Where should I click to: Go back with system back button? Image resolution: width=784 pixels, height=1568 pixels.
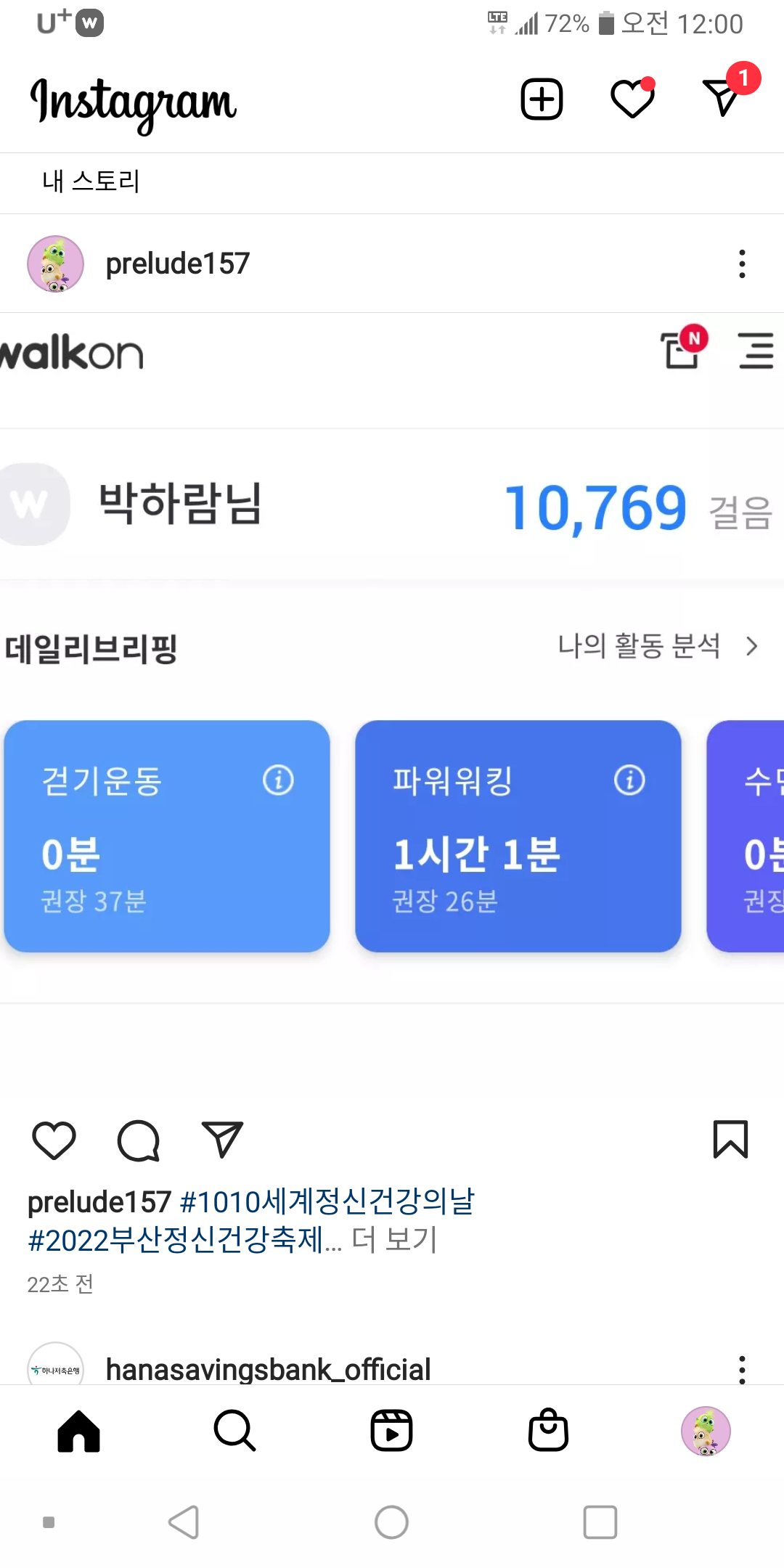point(184,1522)
